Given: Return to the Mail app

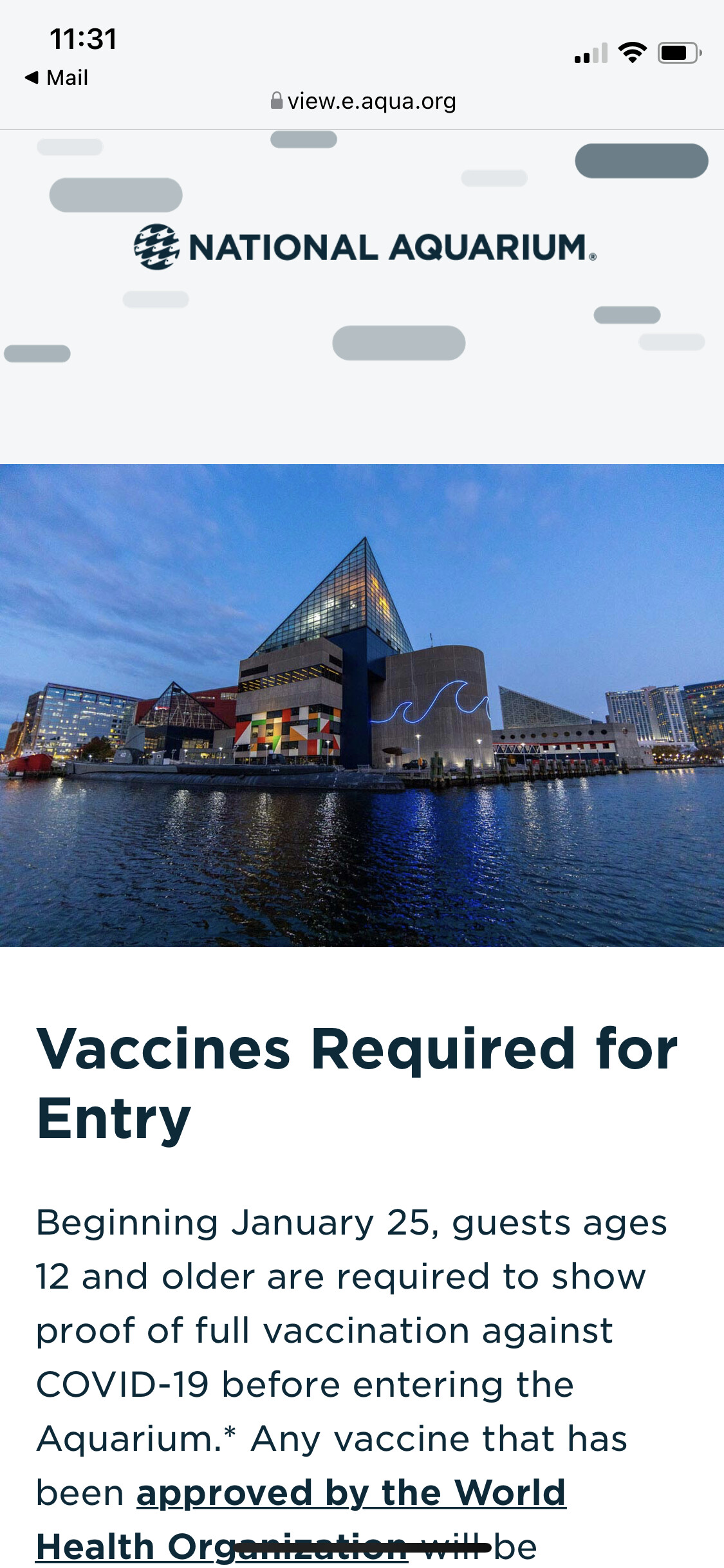Looking at the screenshot, I should coord(57,78).
